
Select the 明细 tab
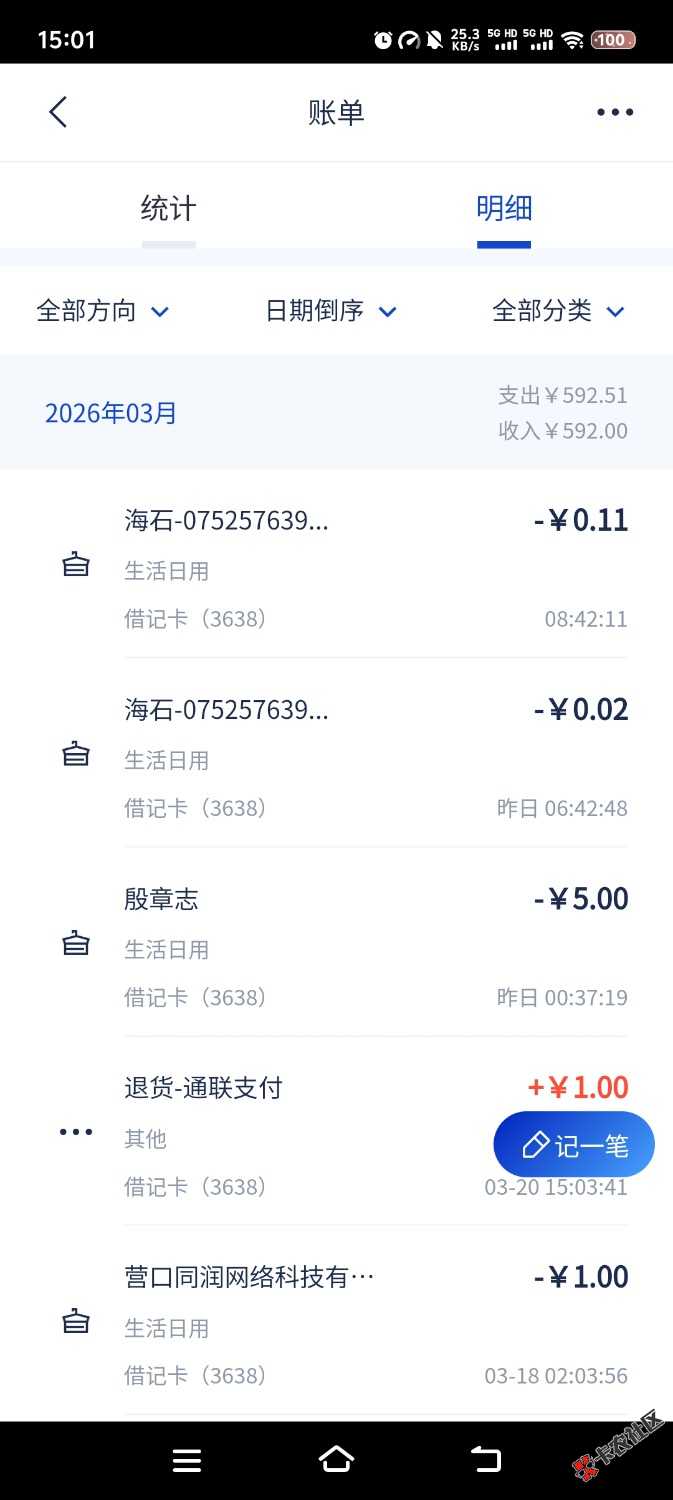504,209
